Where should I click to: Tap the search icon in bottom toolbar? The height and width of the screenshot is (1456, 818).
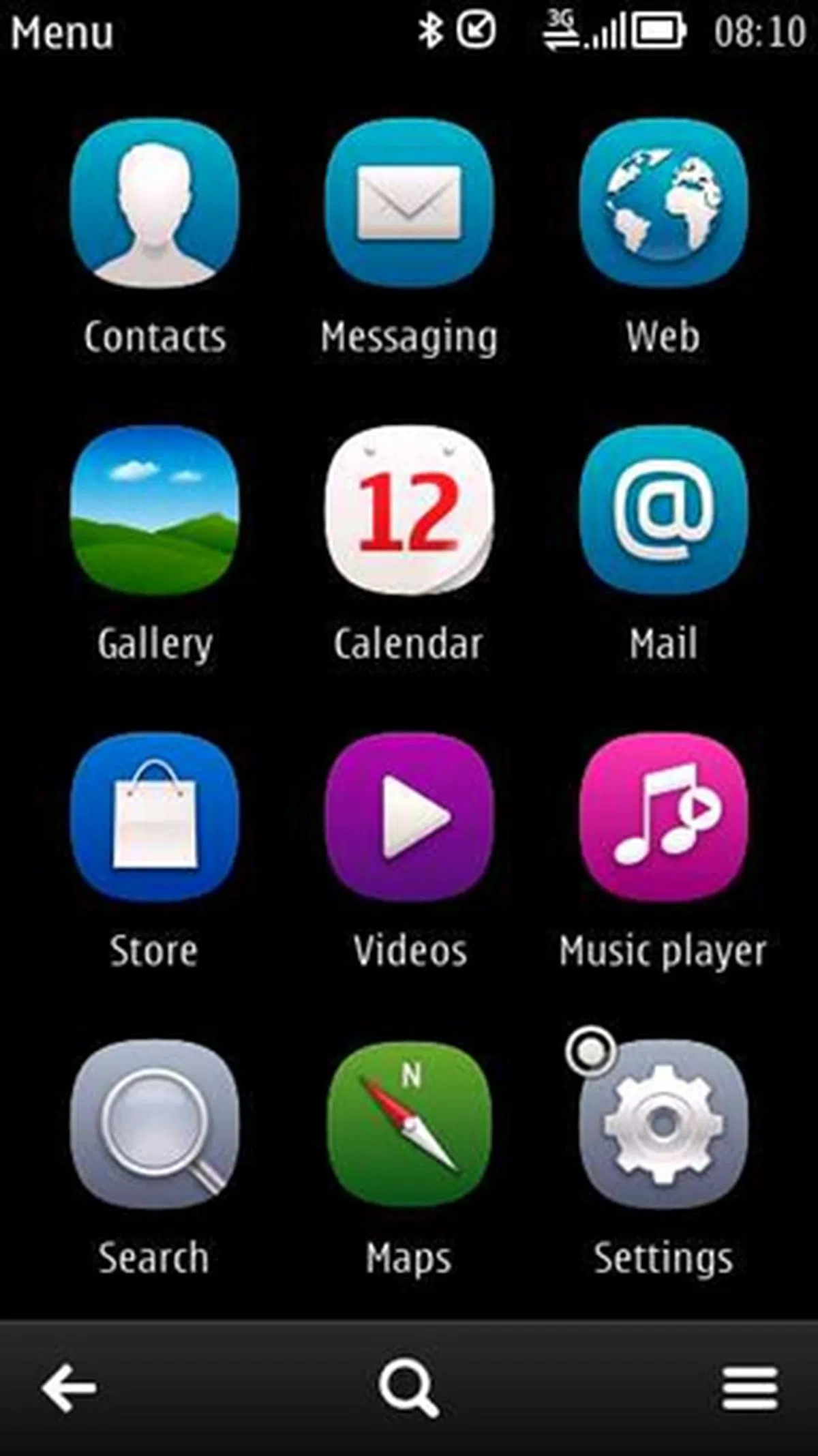(x=409, y=1388)
